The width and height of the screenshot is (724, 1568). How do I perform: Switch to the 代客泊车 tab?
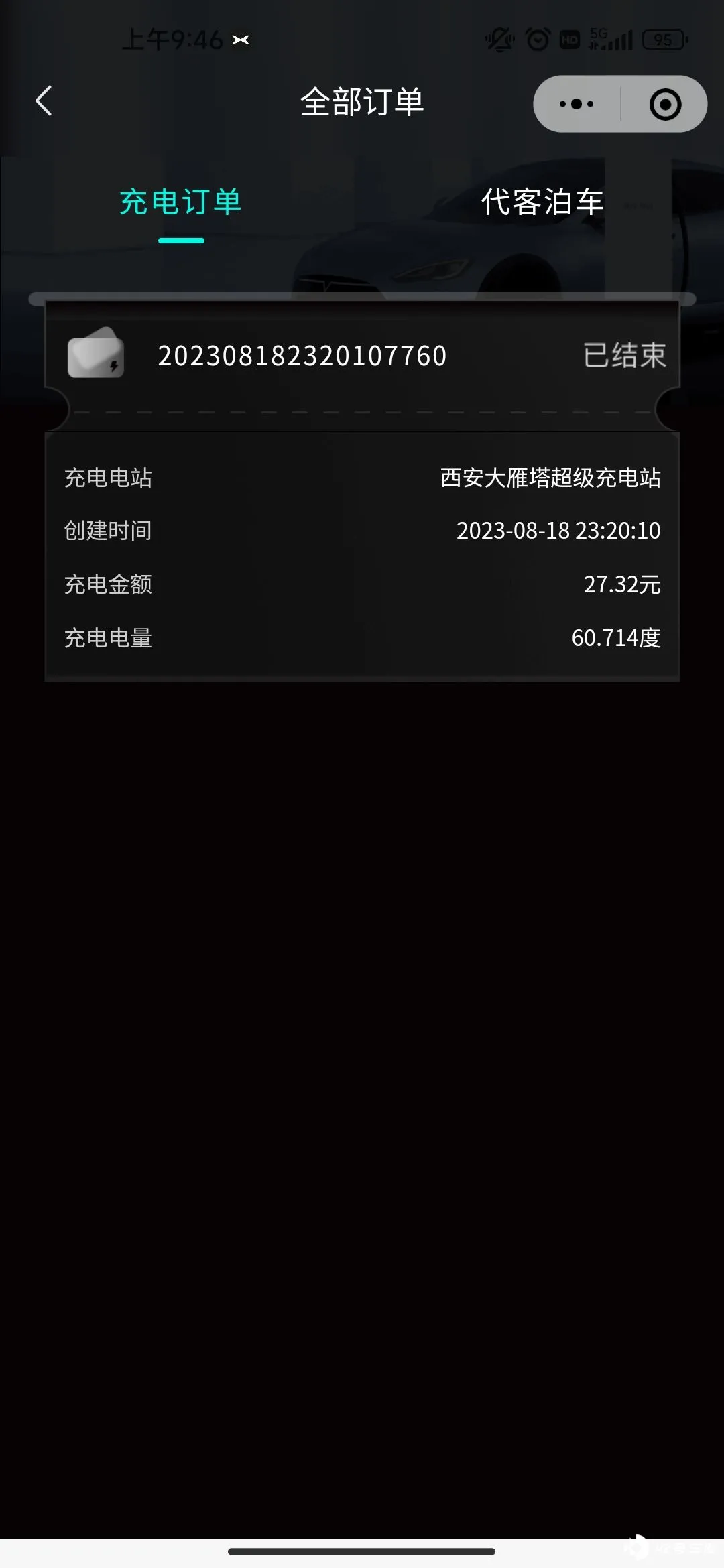pyautogui.click(x=542, y=202)
